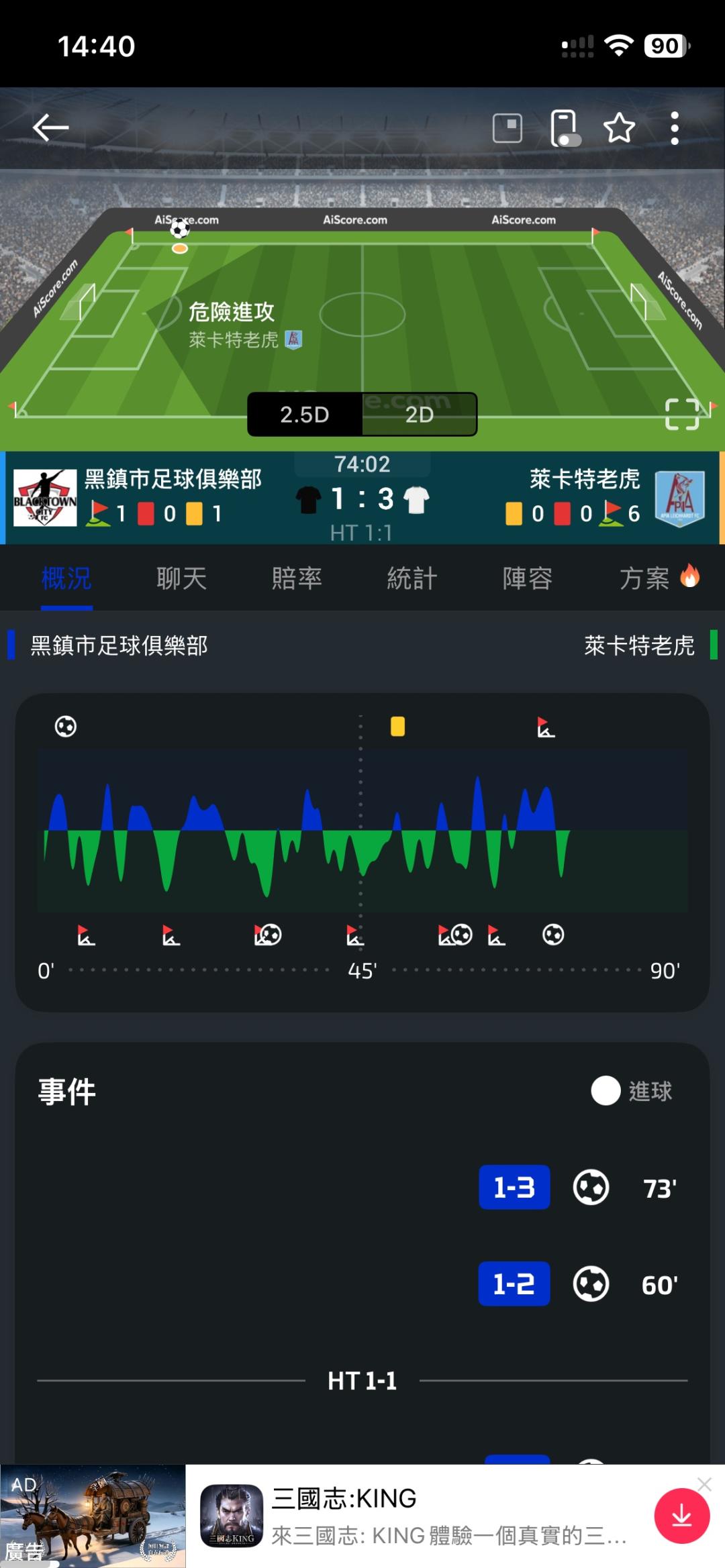Switch to the 聊天 tab
This screenshot has width=725, height=1568.
181,578
